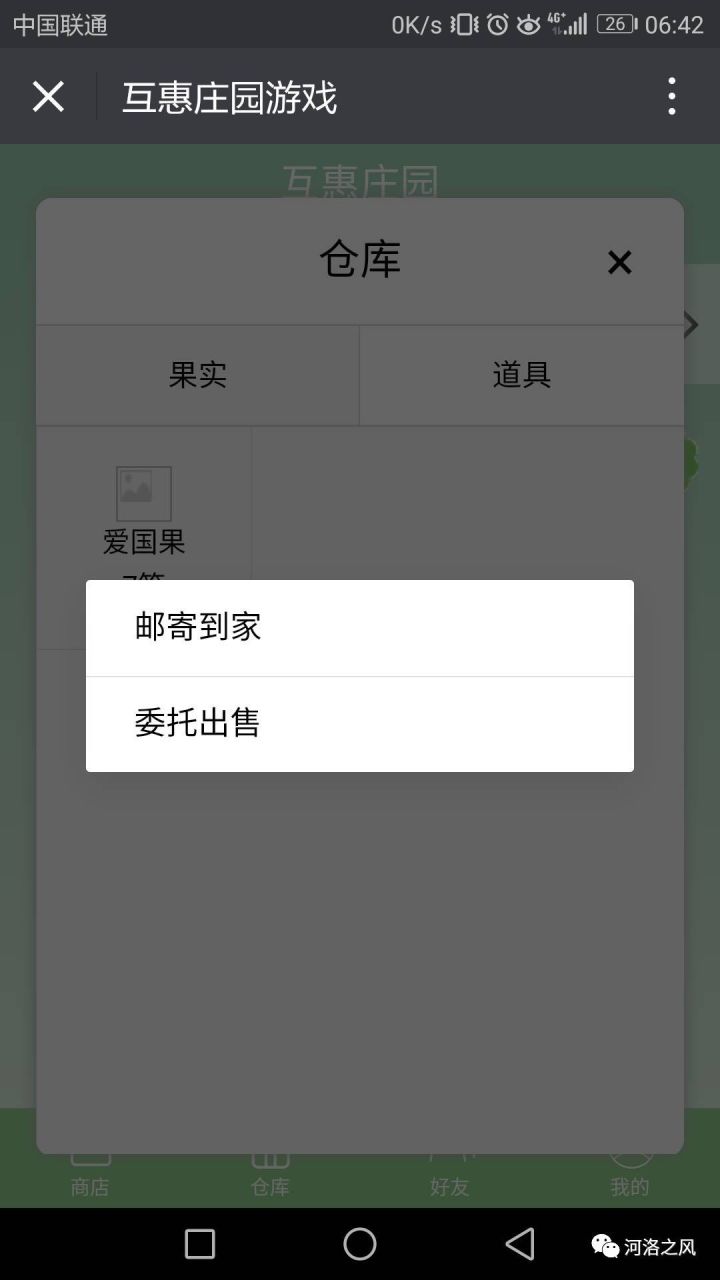Dismiss the 仓库 dialog

tap(620, 262)
